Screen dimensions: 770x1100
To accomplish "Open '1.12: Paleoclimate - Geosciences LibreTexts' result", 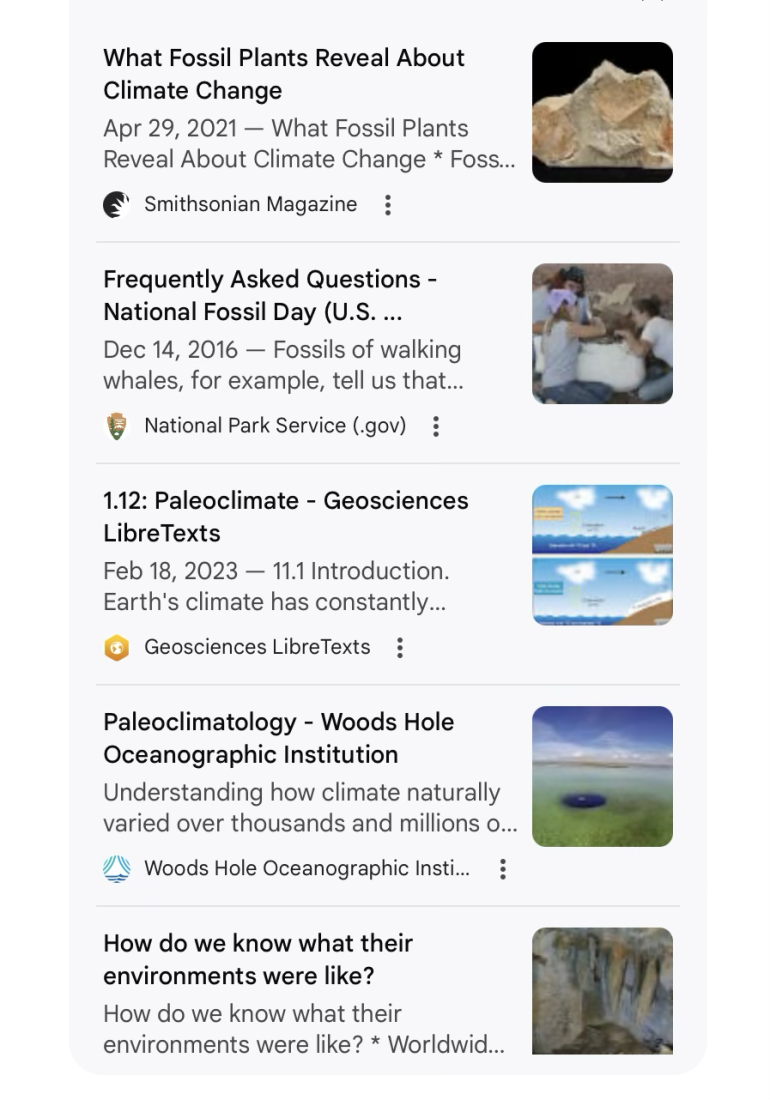I will pos(286,516).
